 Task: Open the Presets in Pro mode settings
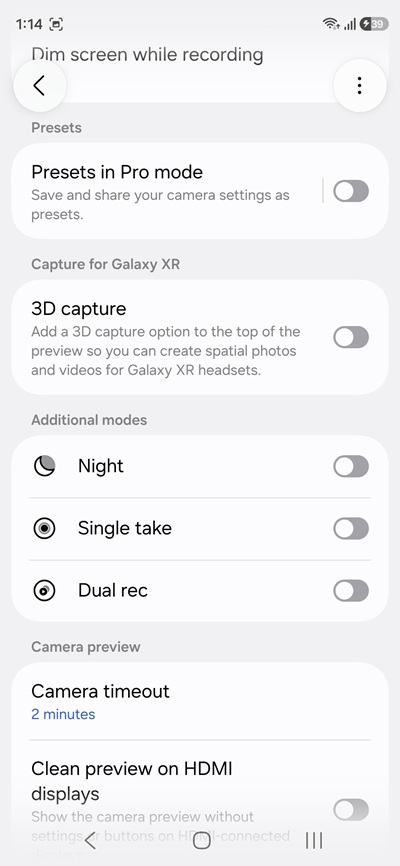166,191
